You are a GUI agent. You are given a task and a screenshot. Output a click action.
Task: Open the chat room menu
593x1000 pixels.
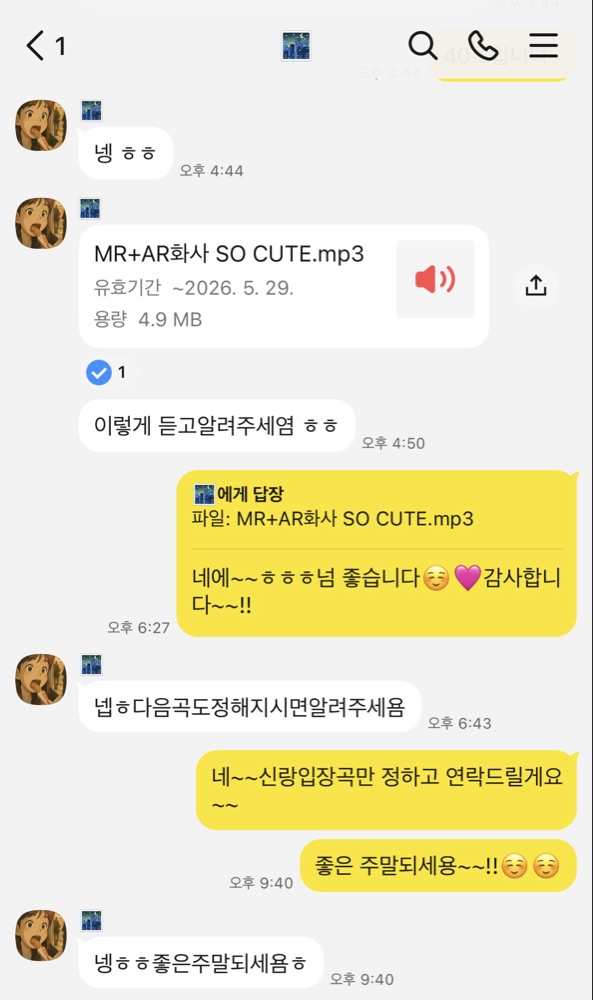tap(543, 45)
